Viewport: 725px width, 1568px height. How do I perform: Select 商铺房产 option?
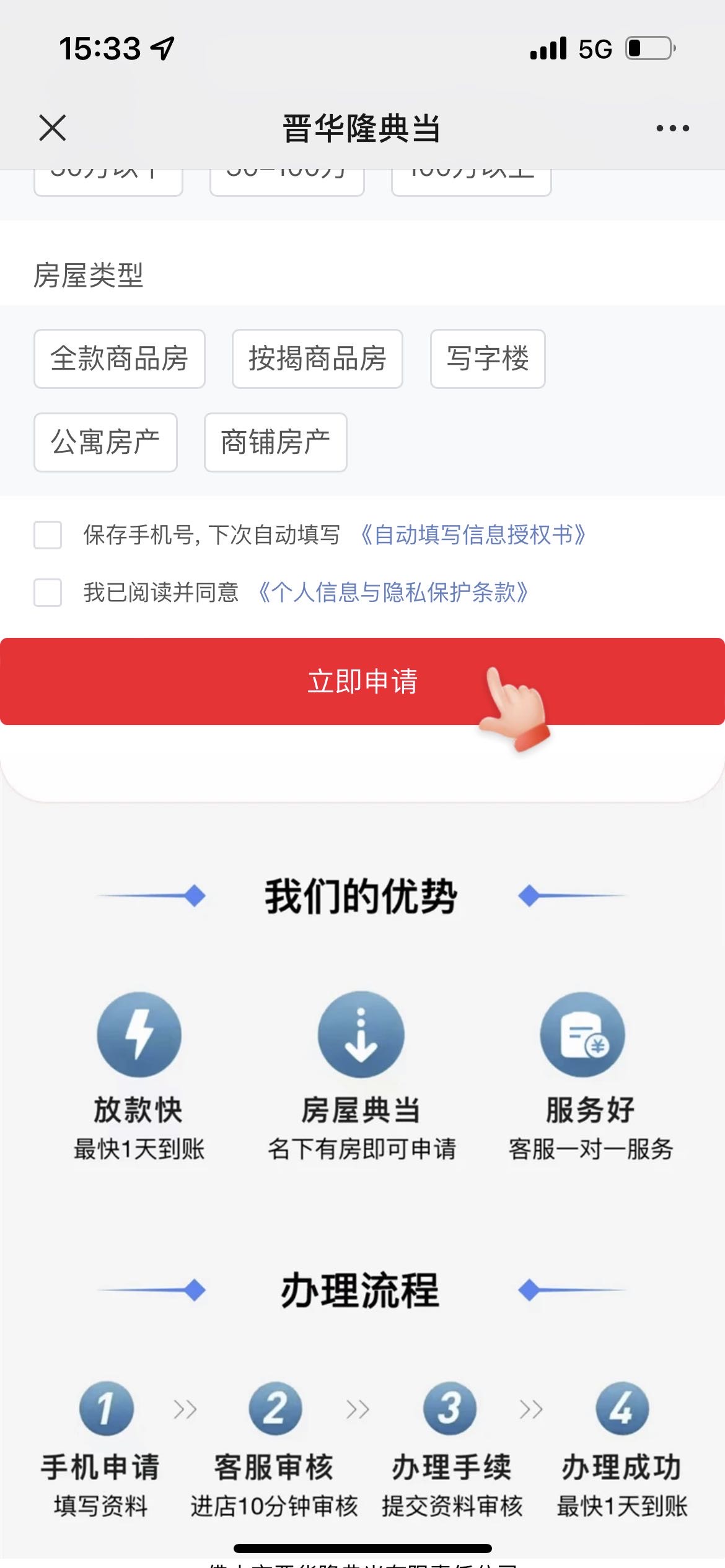tap(275, 442)
